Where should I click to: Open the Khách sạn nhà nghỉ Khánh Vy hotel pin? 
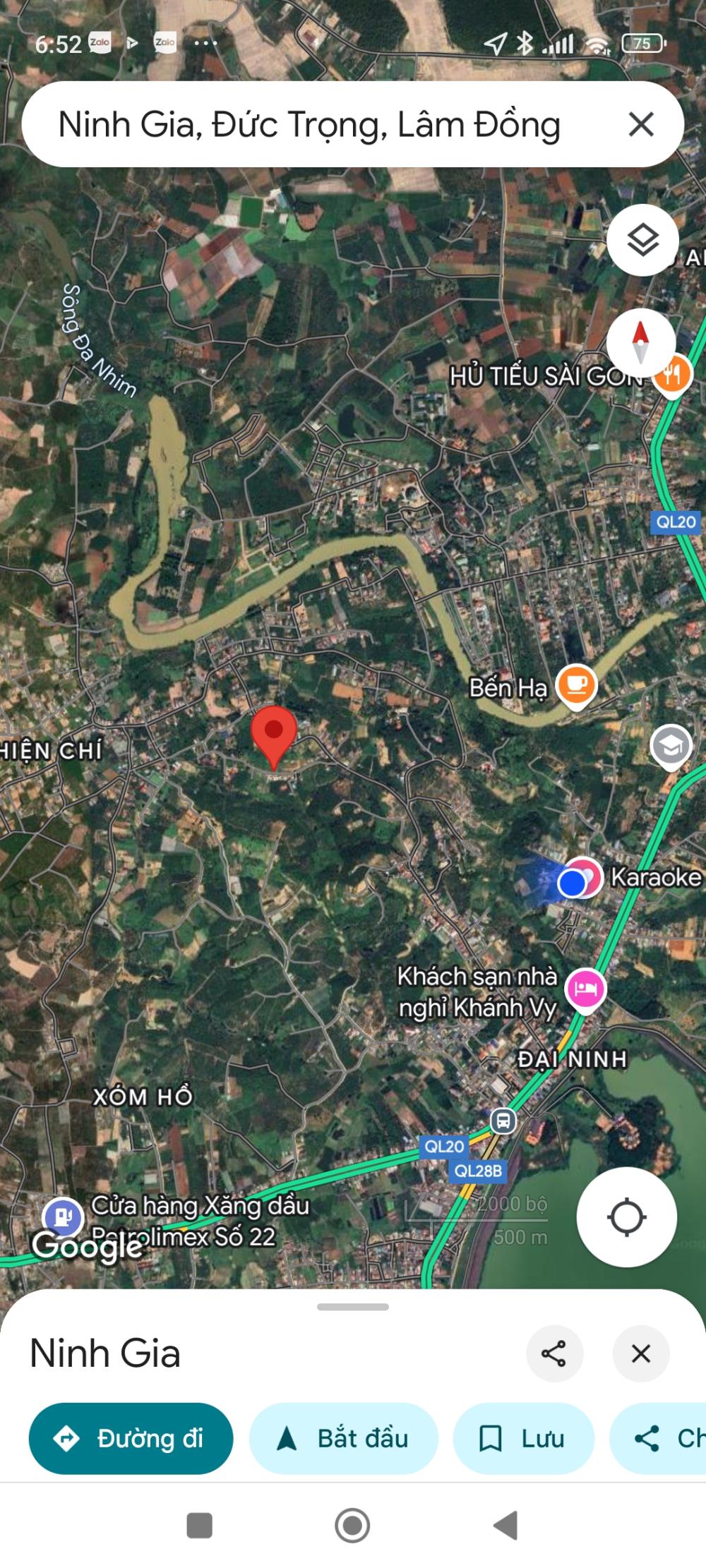point(585,989)
